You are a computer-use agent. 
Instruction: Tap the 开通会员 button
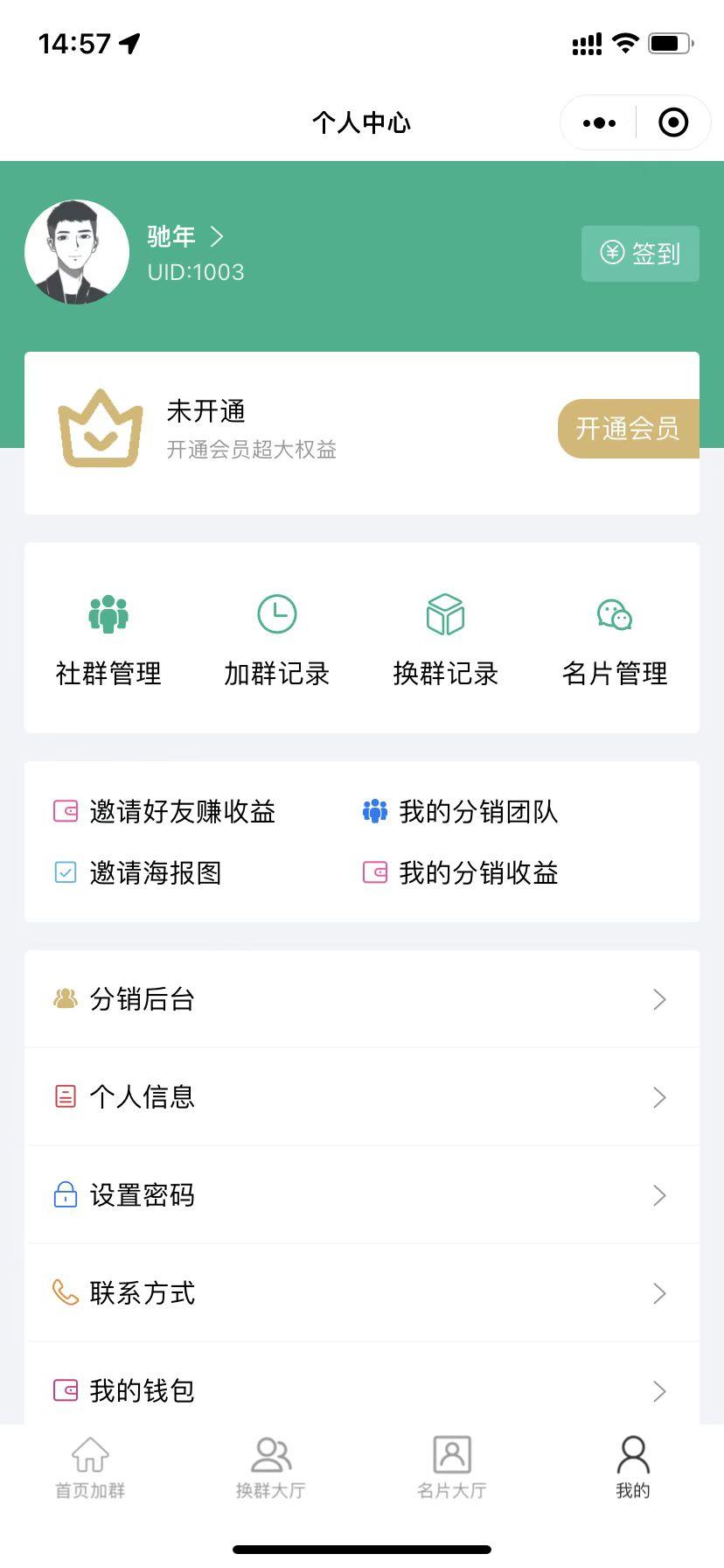pos(628,429)
